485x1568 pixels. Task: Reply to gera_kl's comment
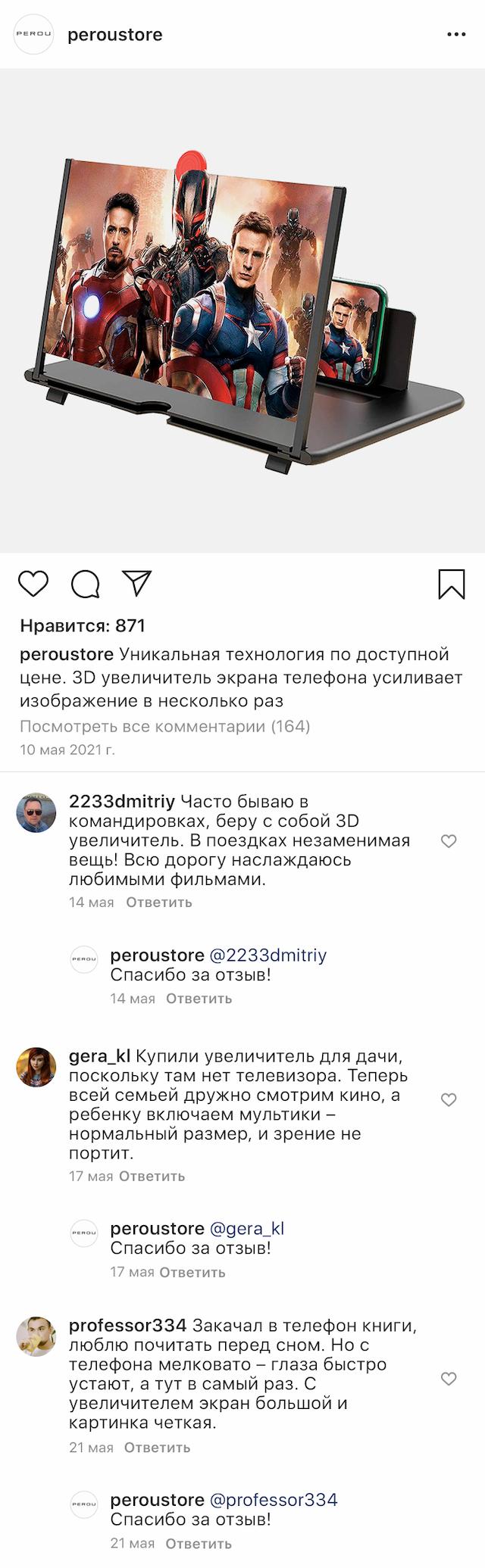(x=152, y=1176)
